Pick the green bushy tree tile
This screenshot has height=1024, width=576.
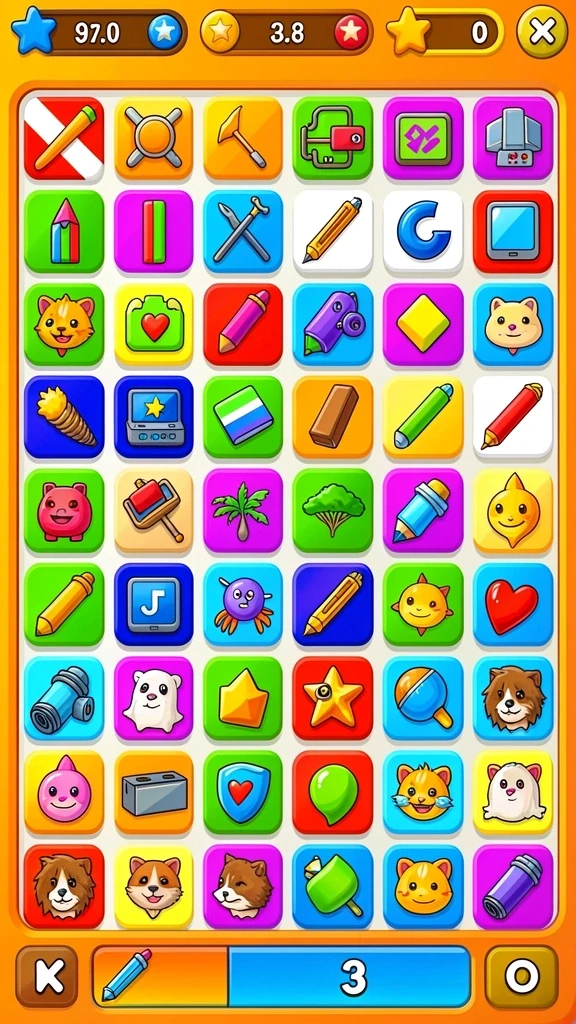click(332, 511)
